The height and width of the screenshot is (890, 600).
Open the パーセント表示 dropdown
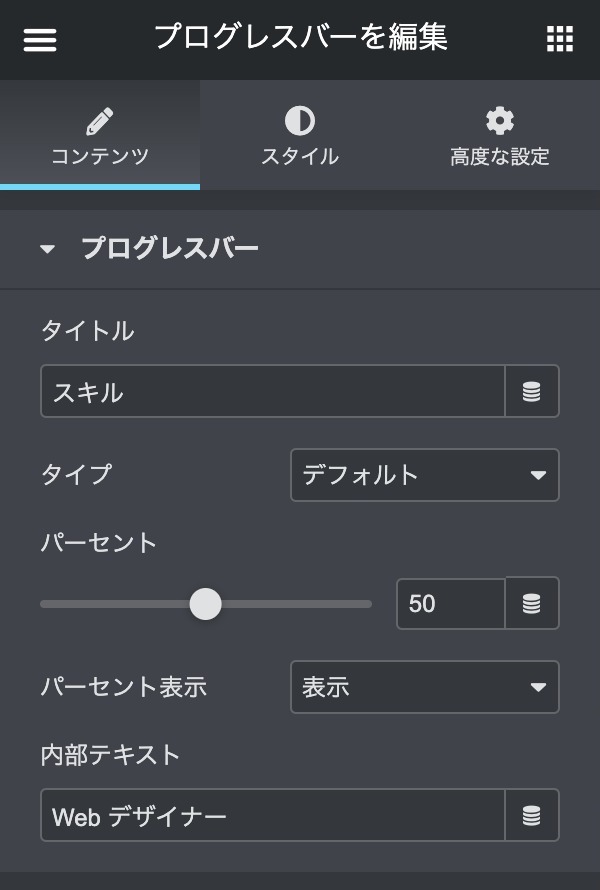pyautogui.click(x=424, y=688)
